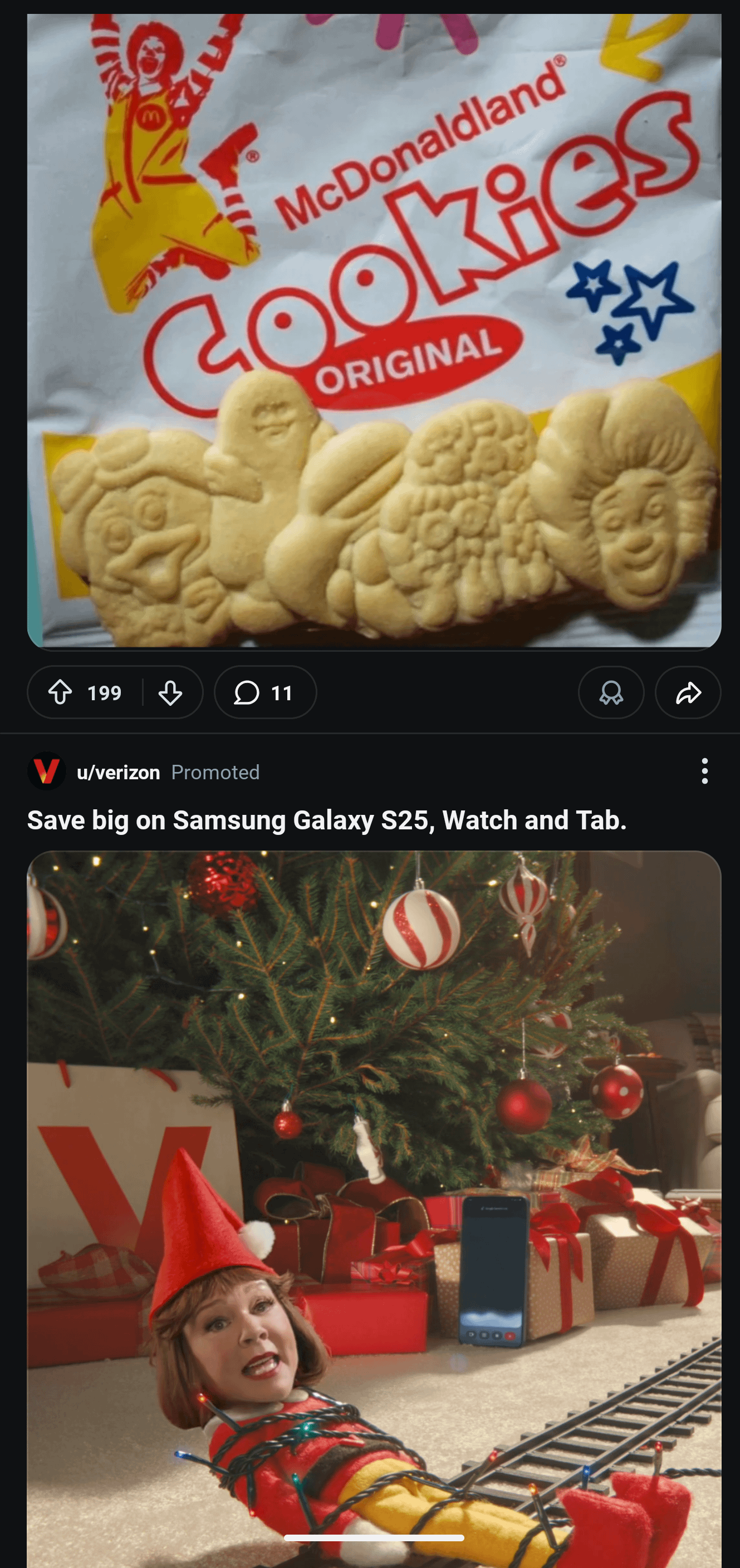Downvote the McDonaldland Cookies post
This screenshot has width=740, height=1568.
pyautogui.click(x=170, y=692)
